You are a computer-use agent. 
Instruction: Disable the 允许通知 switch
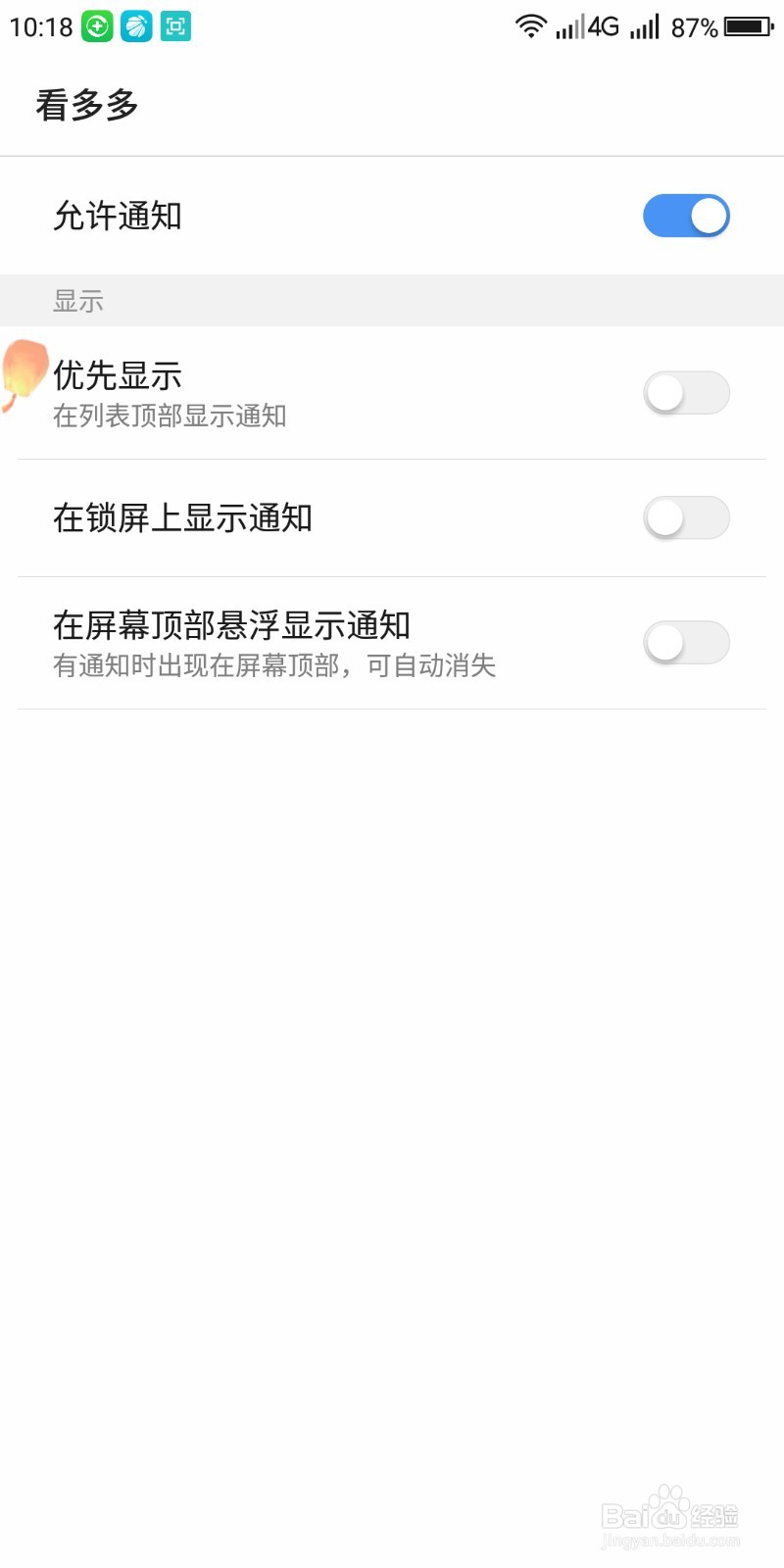click(x=687, y=216)
